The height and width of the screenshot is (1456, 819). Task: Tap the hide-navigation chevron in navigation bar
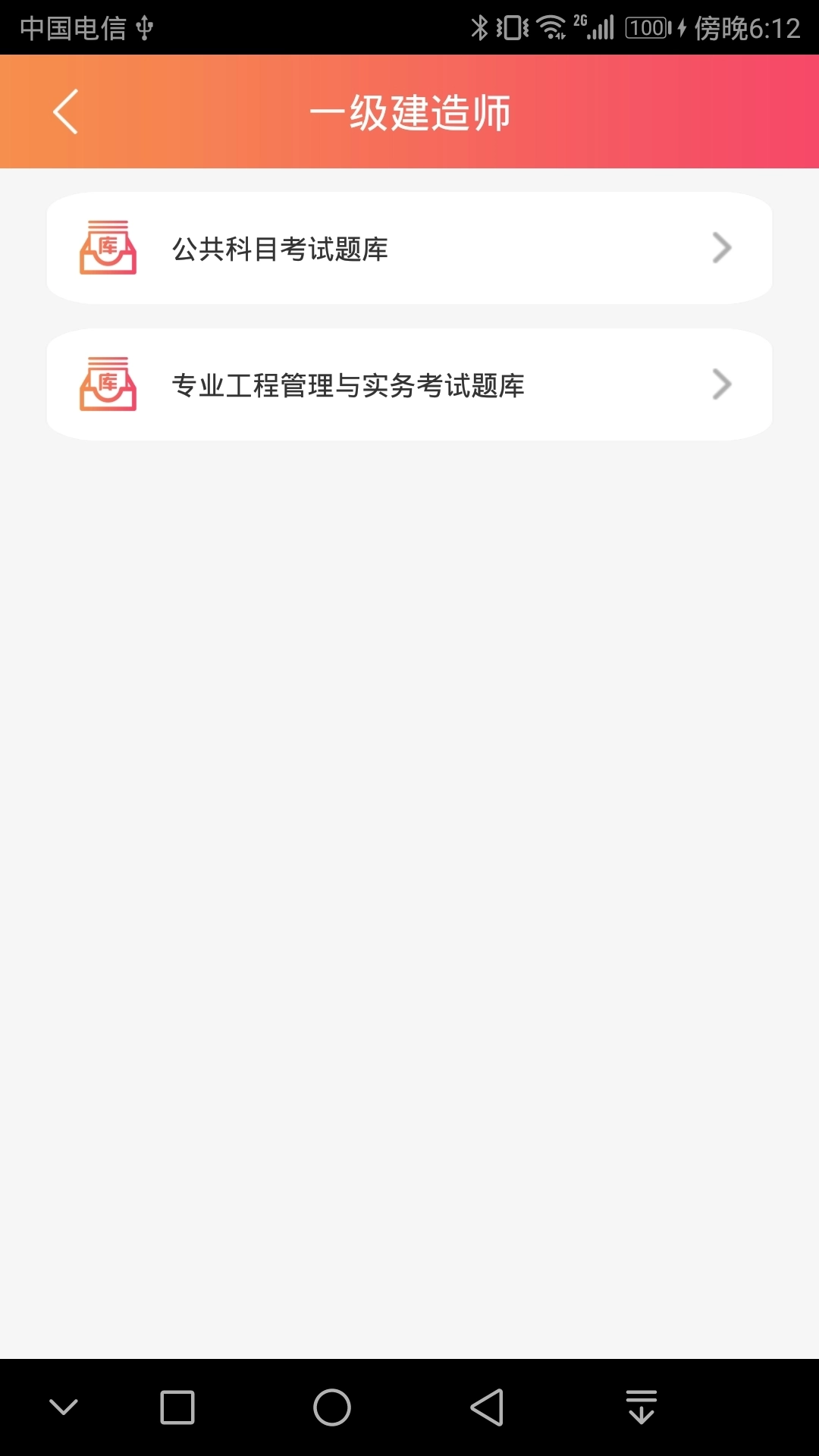click(63, 1407)
